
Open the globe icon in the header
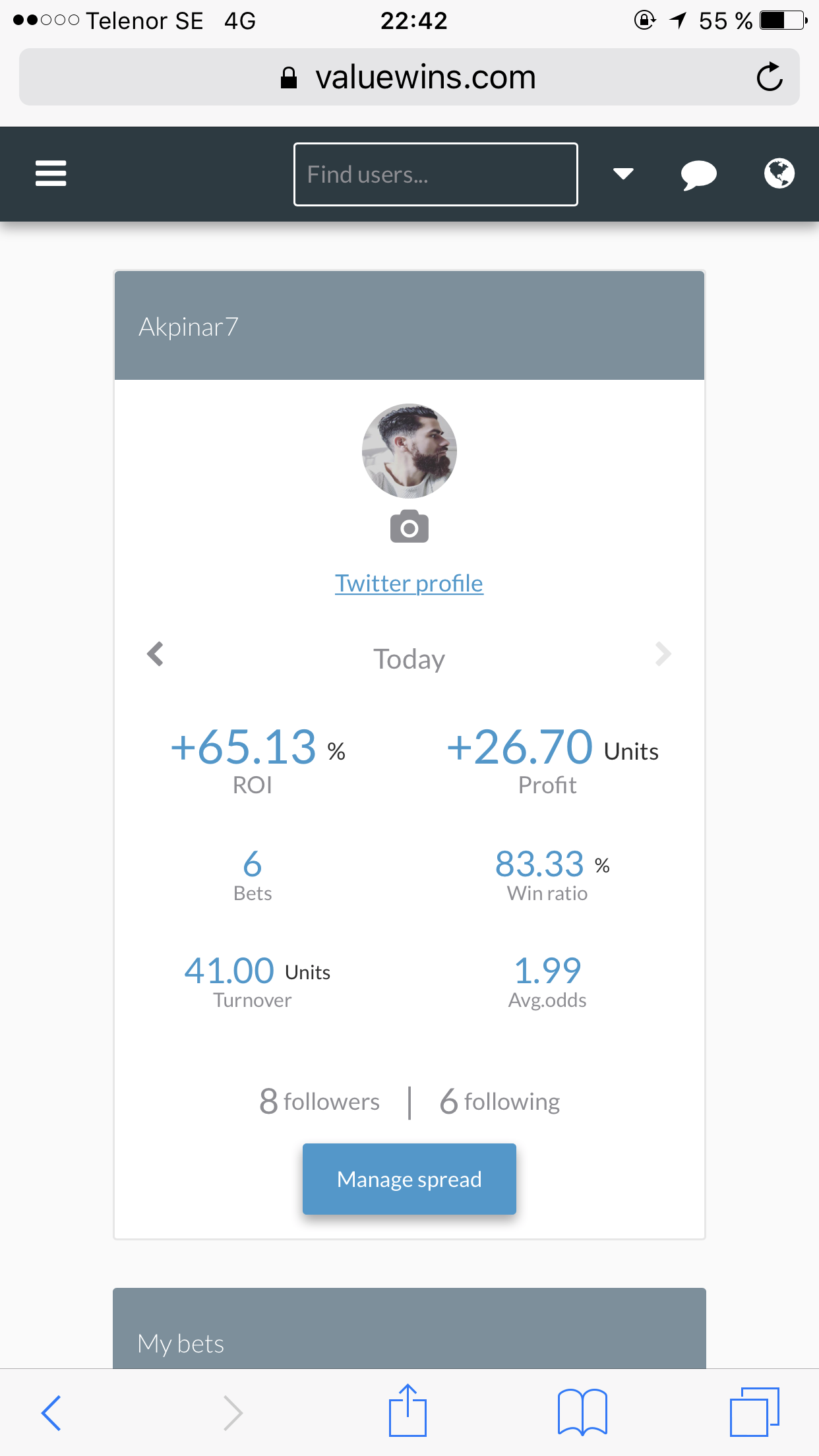[779, 173]
